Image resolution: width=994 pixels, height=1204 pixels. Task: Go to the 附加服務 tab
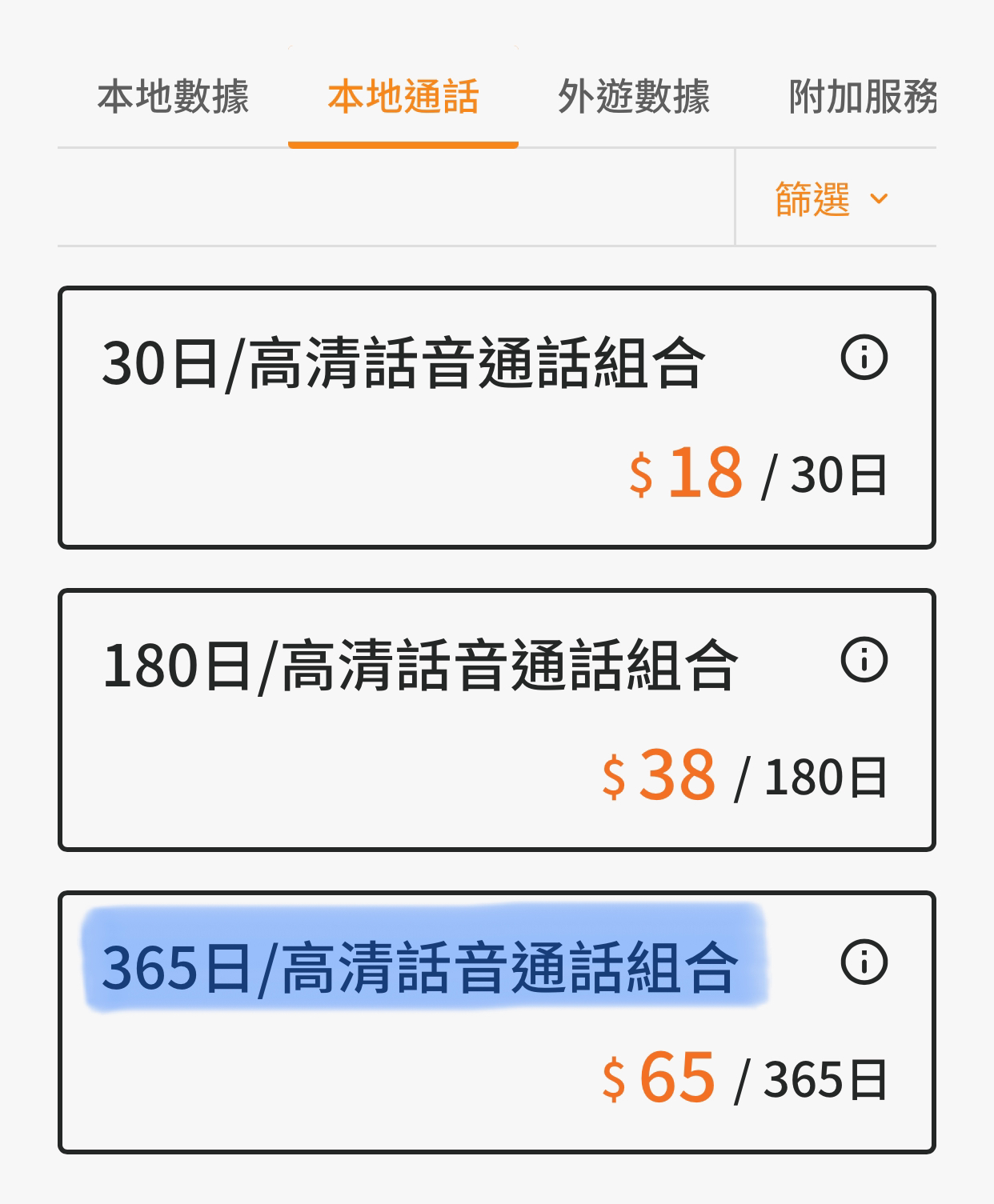863,98
